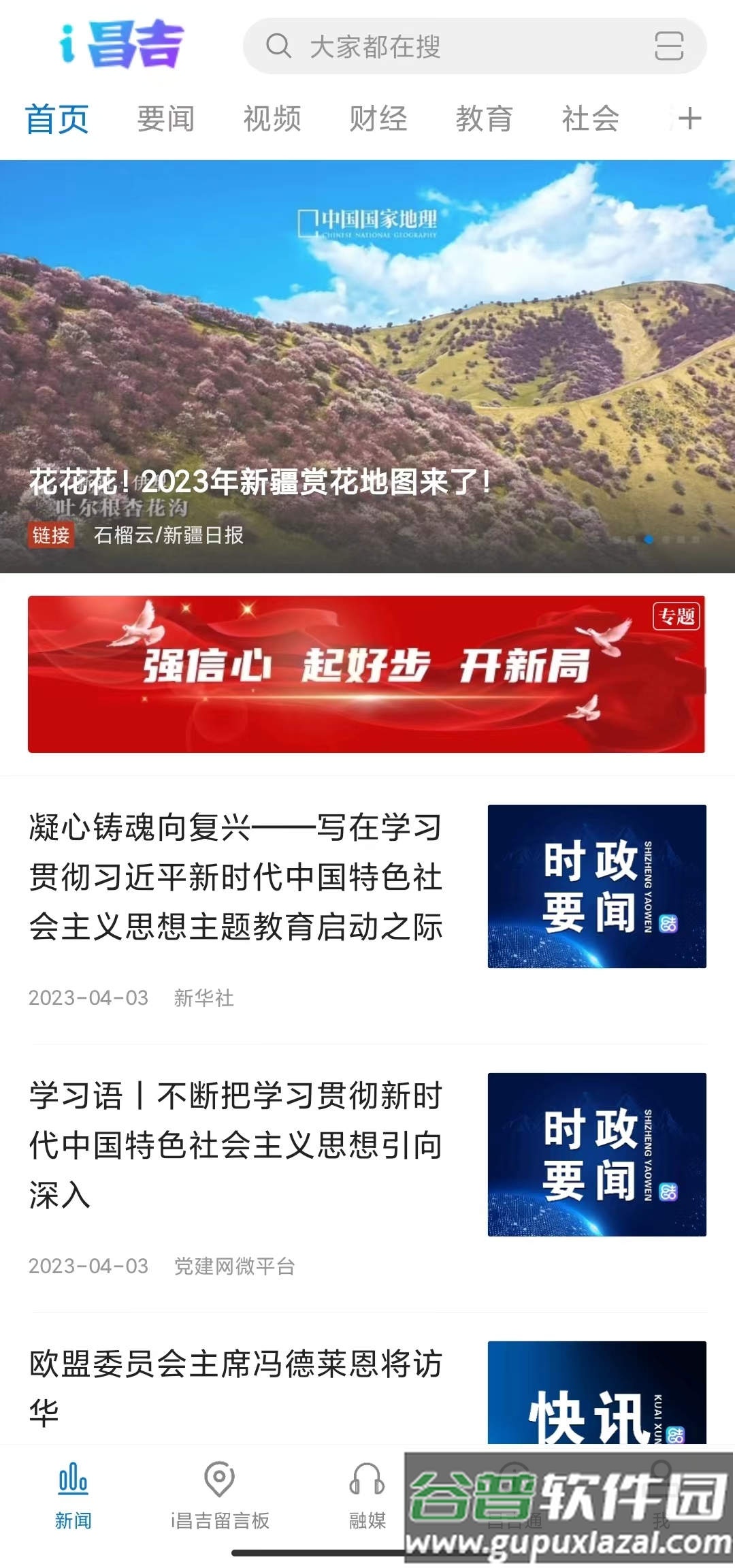This screenshot has height=1568, width=735.
Task: Open the 大家都在搜 search box
Action: click(x=442, y=46)
